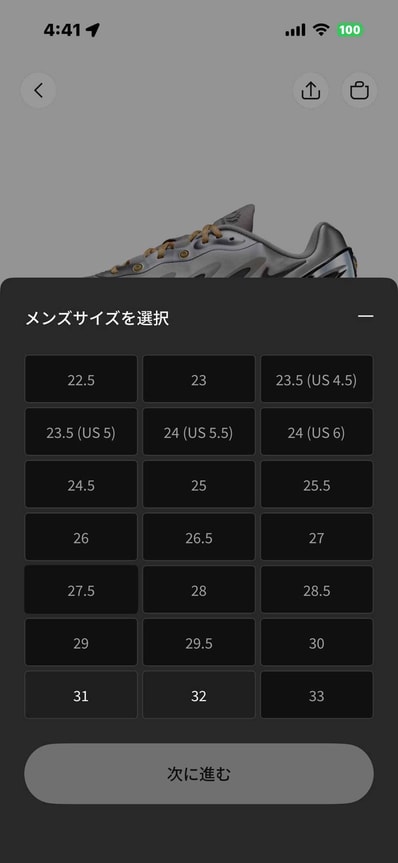398x863 pixels.
Task: Pick size 26.5
Action: tap(199, 537)
